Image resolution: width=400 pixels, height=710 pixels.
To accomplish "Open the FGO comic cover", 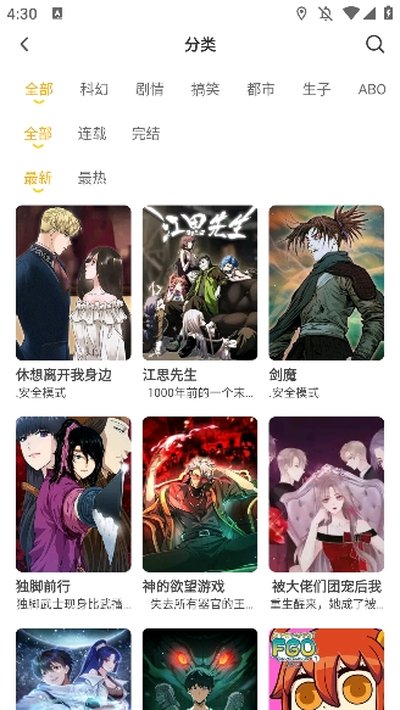I will coord(326,669).
